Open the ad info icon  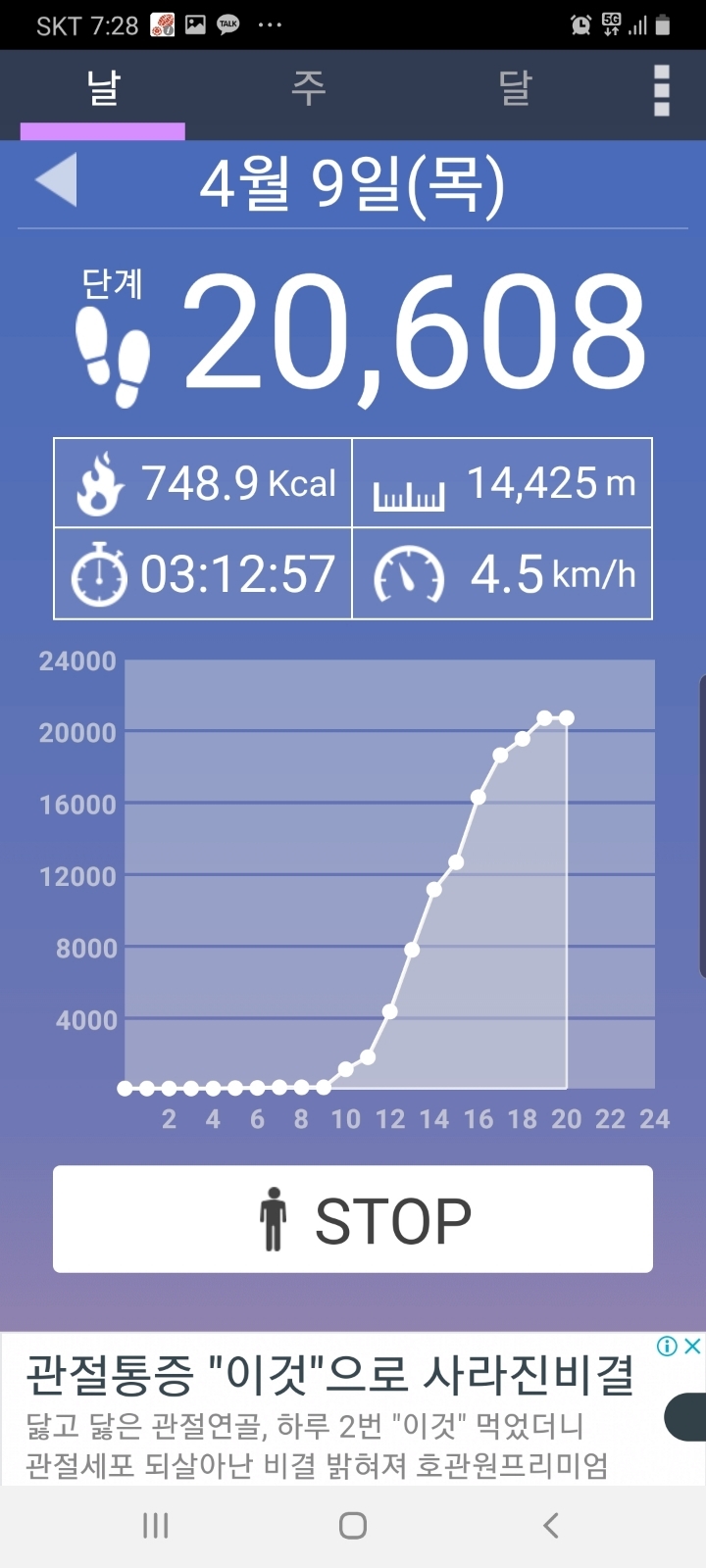click(x=668, y=1347)
